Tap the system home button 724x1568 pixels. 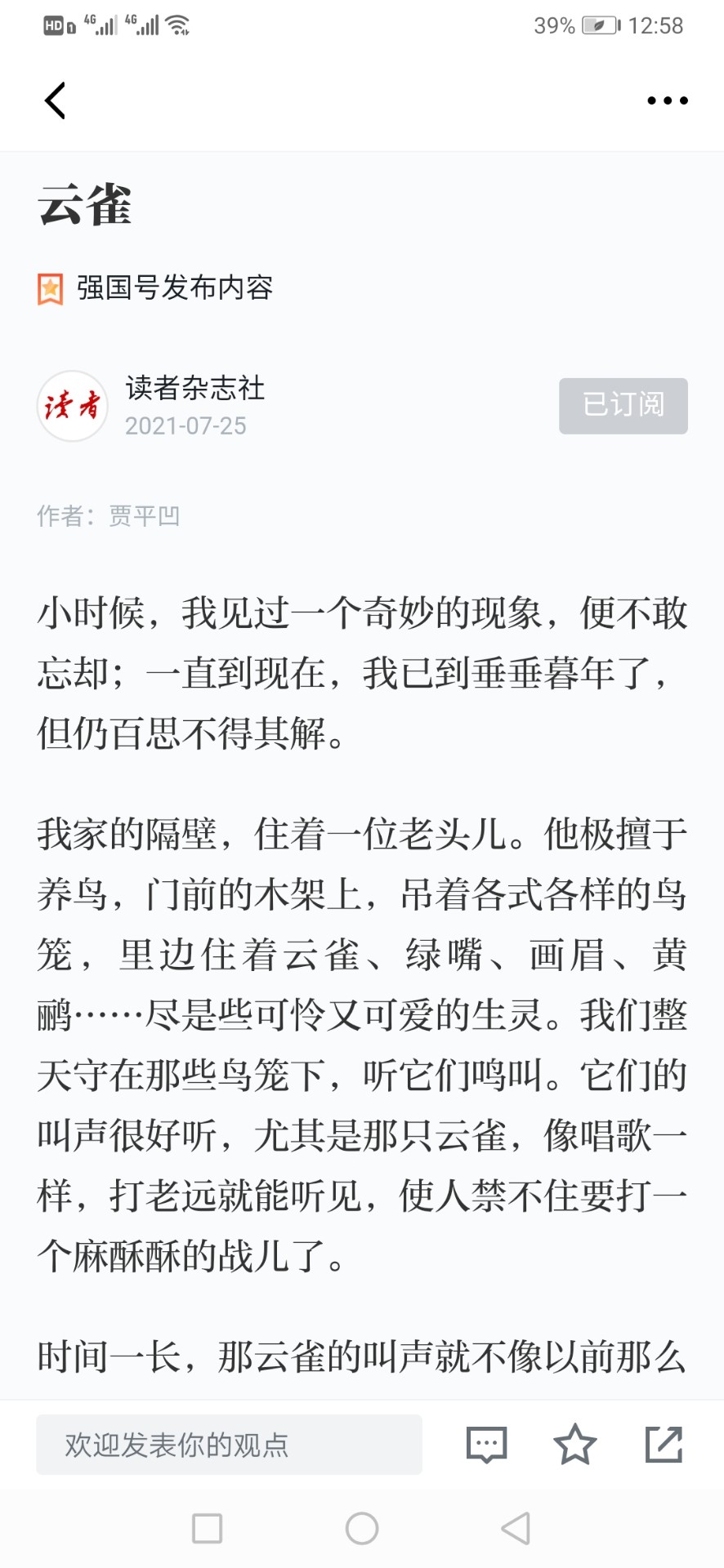(362, 1528)
